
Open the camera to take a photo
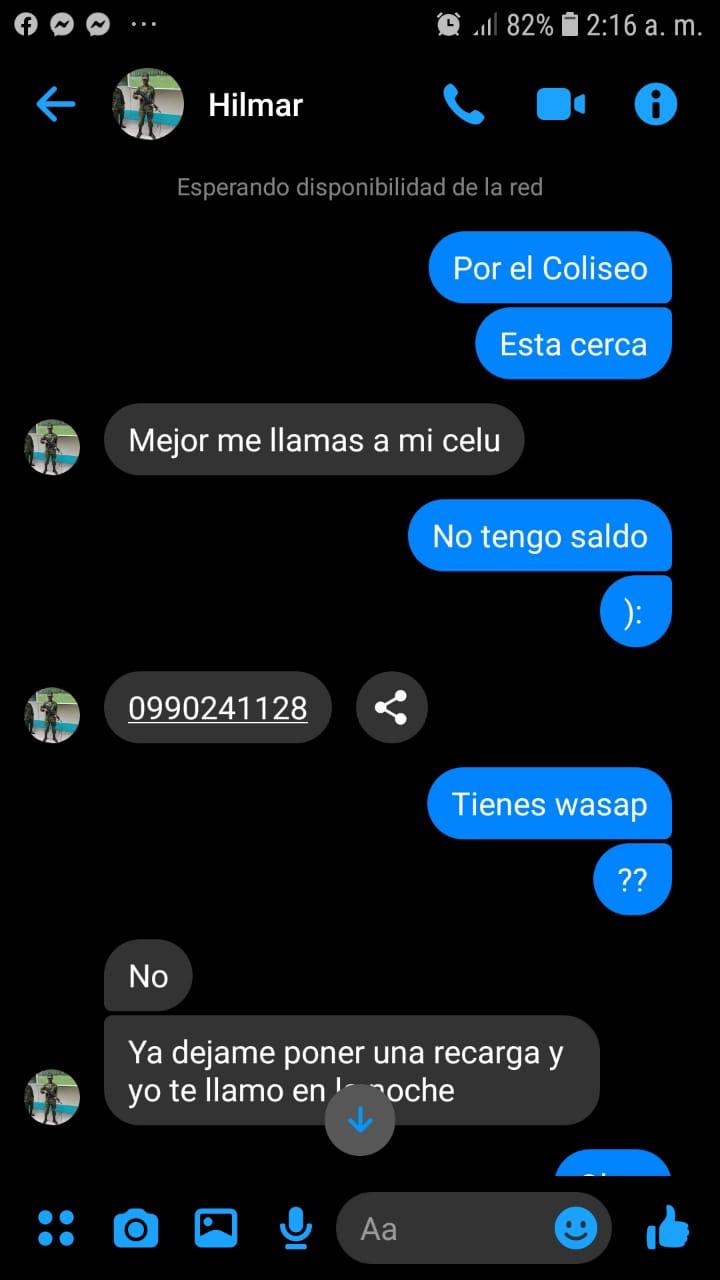point(136,1228)
